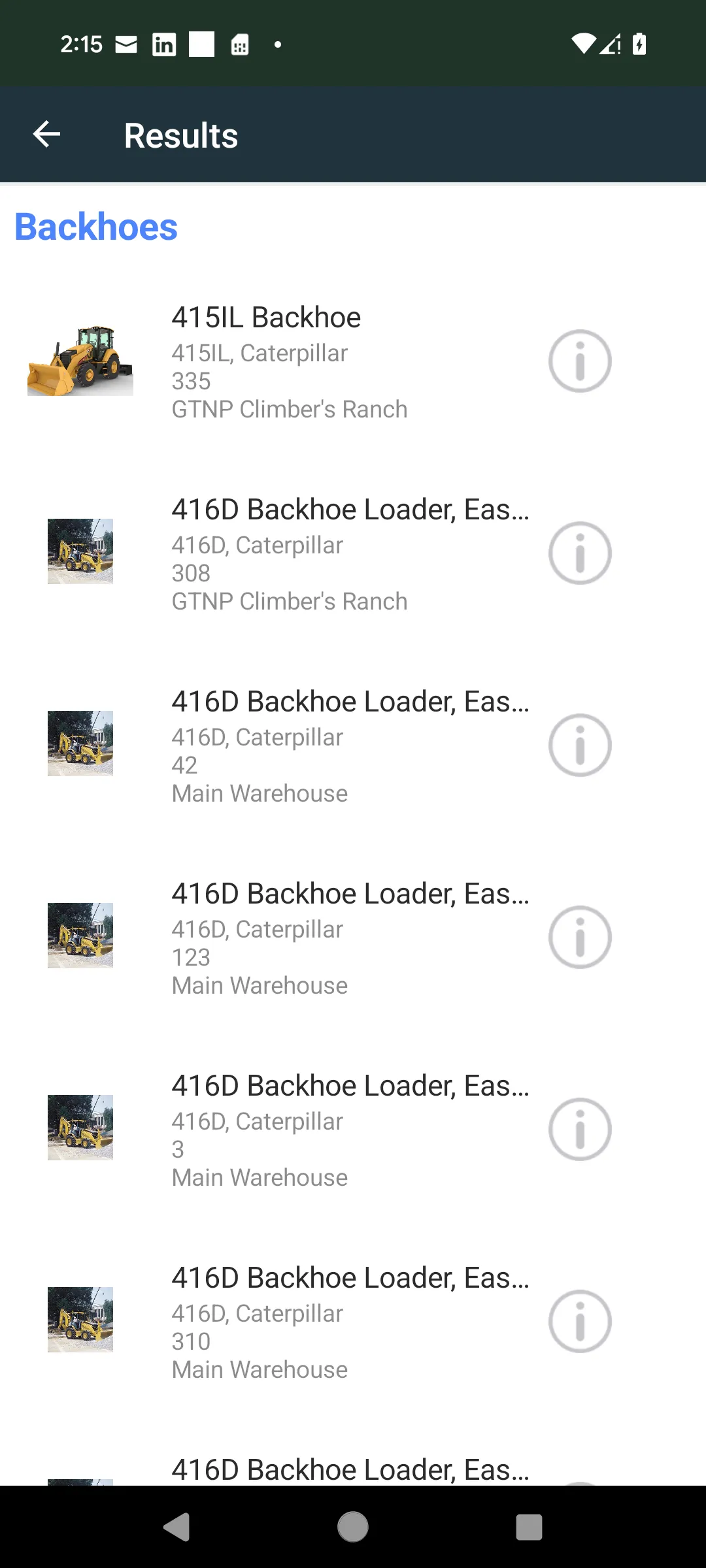The image size is (706, 1568).
Task: Open info for 416D backhoe number 3
Action: pos(580,1130)
